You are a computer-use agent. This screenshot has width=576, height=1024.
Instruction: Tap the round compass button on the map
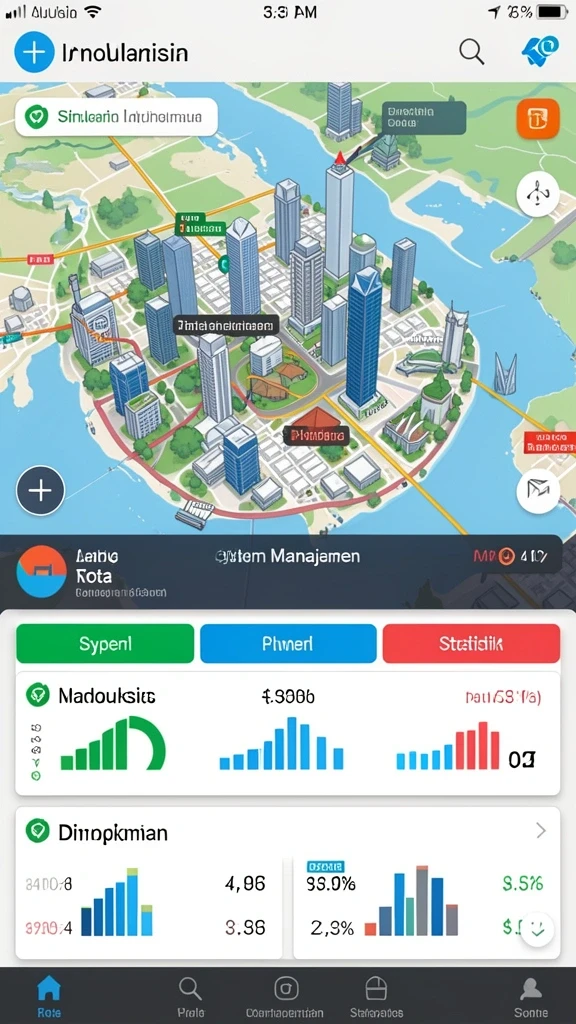[x=538, y=194]
